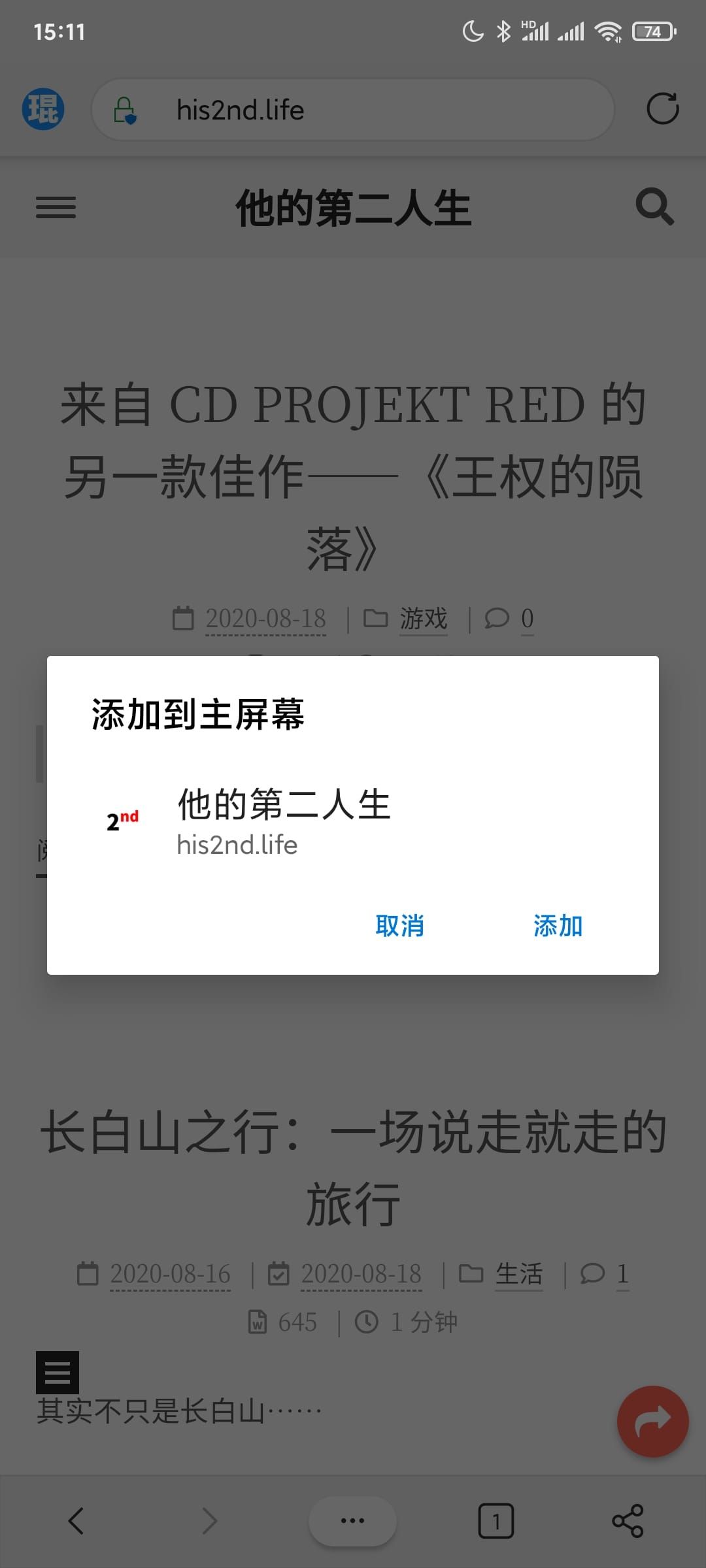Tap the his2nd.life address bar
Screen dimensions: 706x1568
[x=353, y=109]
